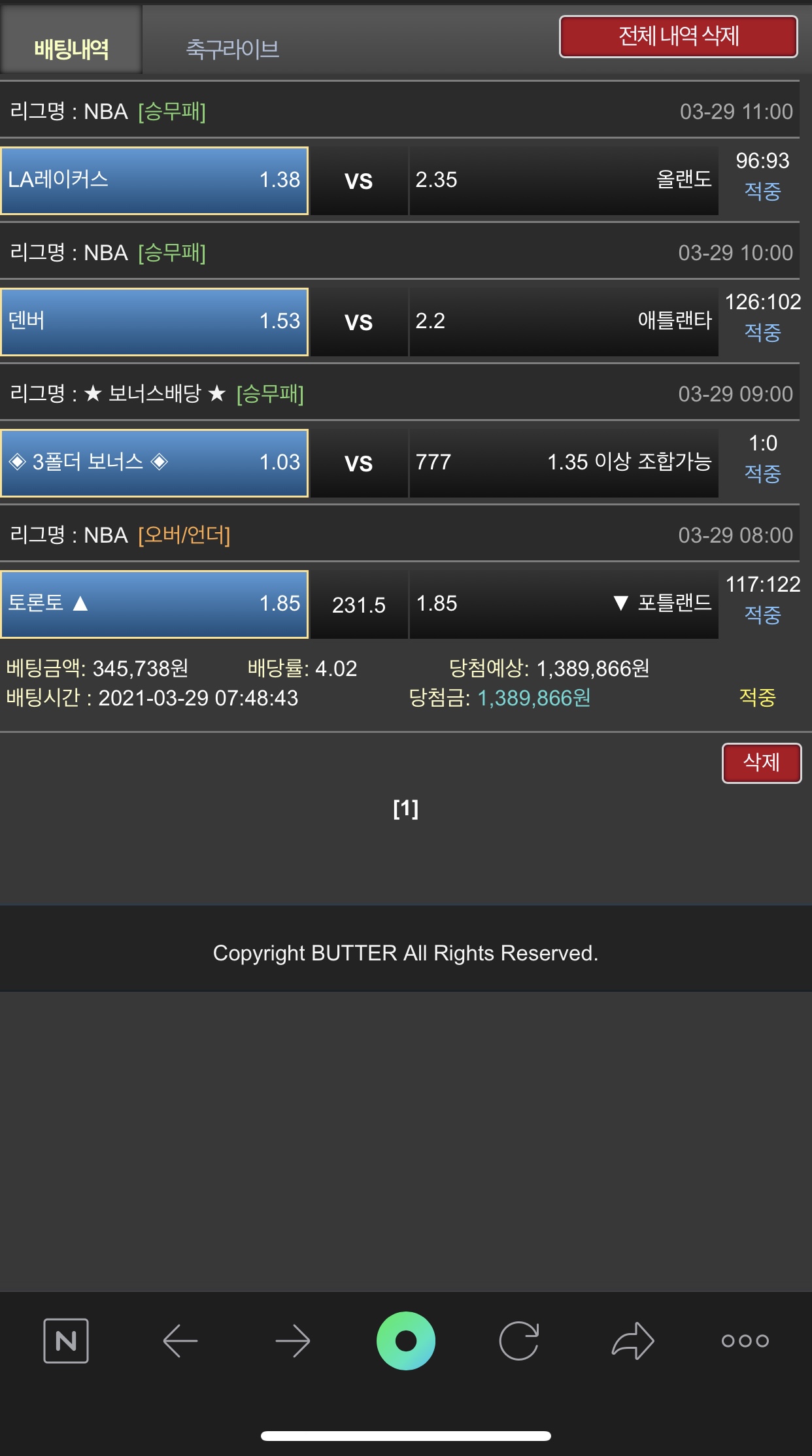Go forward with the right arrow

coord(292,1340)
